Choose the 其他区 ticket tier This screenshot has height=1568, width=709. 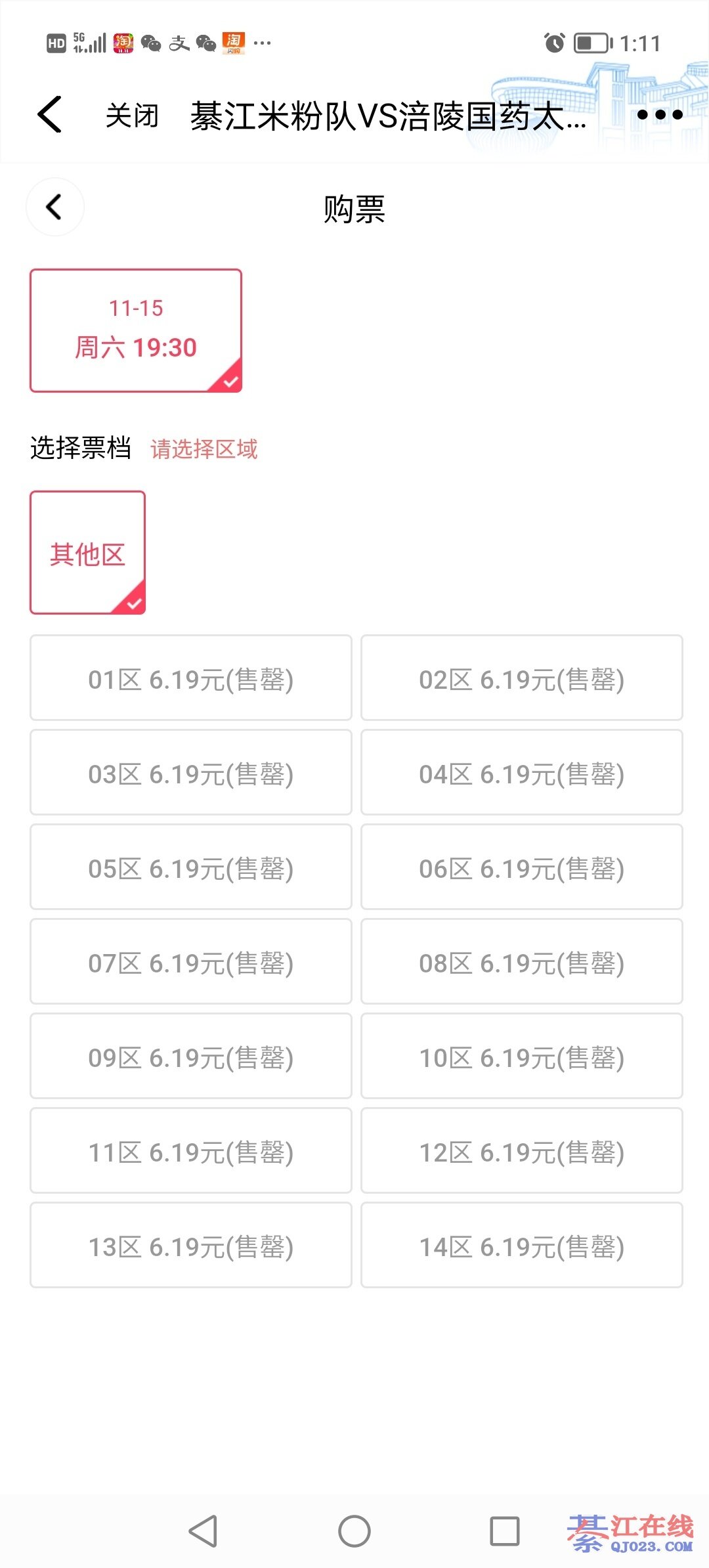click(87, 553)
